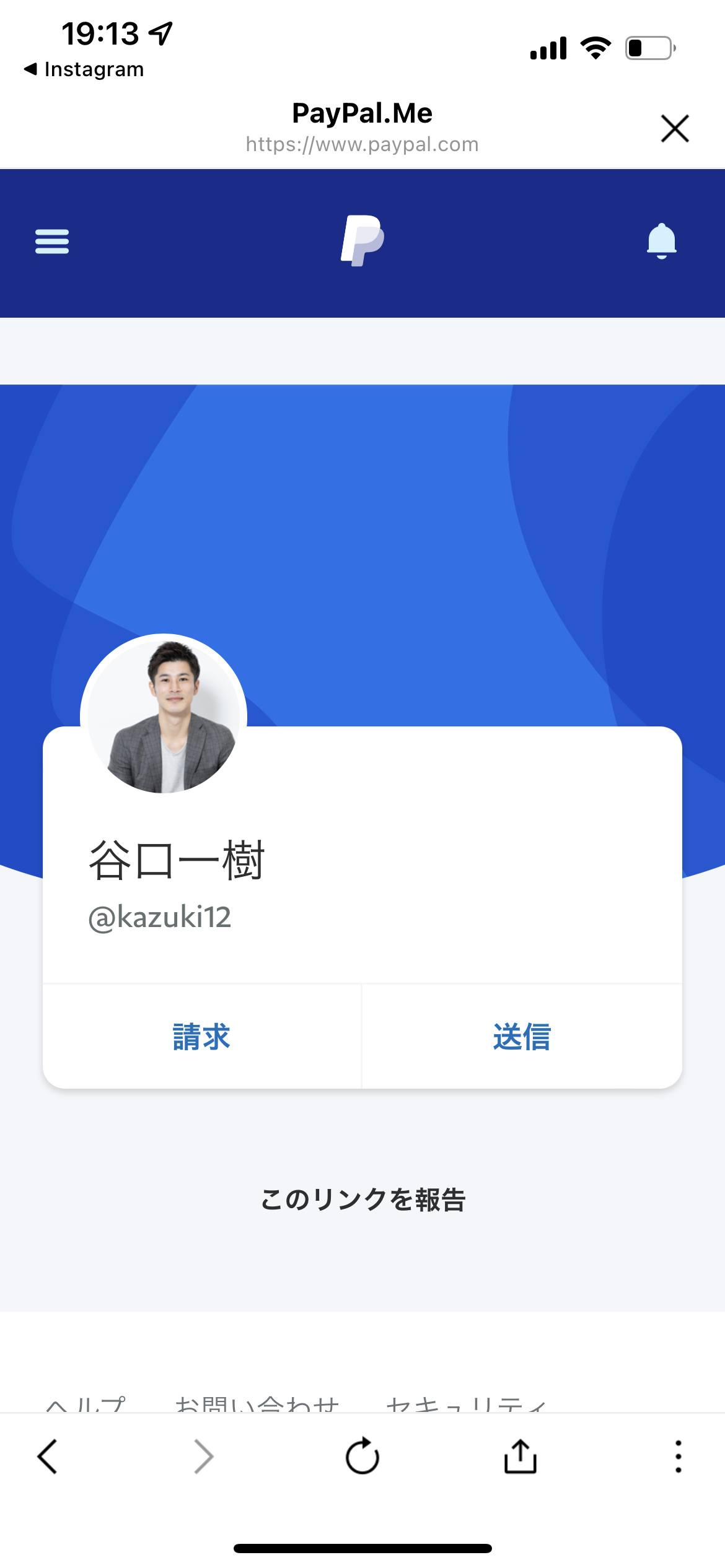Go back to the previous page

tap(48, 1456)
